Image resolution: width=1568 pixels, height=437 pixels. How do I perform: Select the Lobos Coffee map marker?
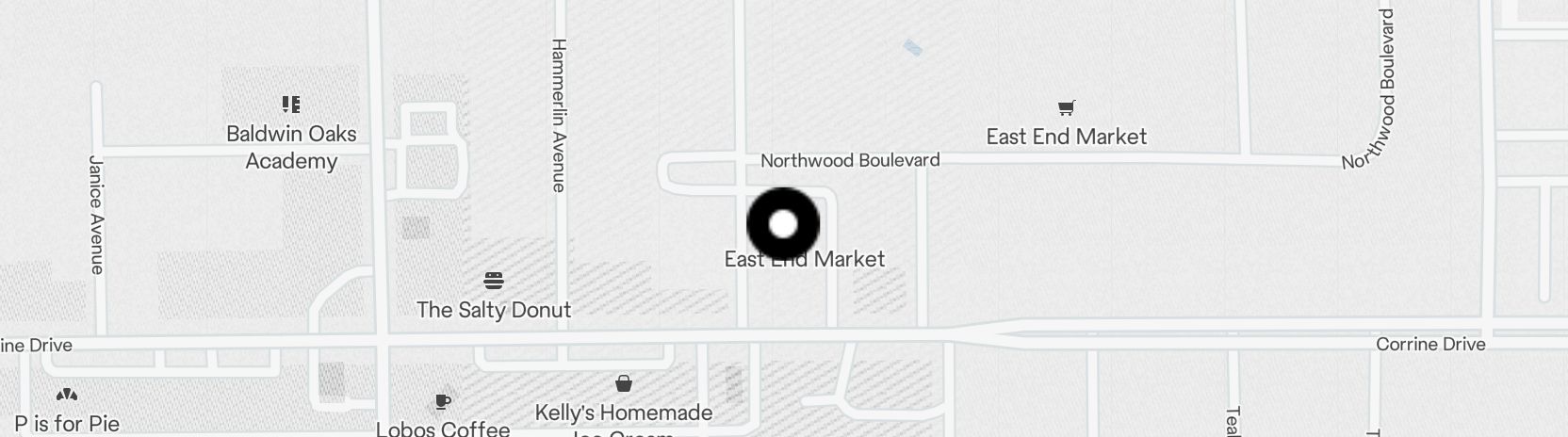click(442, 402)
